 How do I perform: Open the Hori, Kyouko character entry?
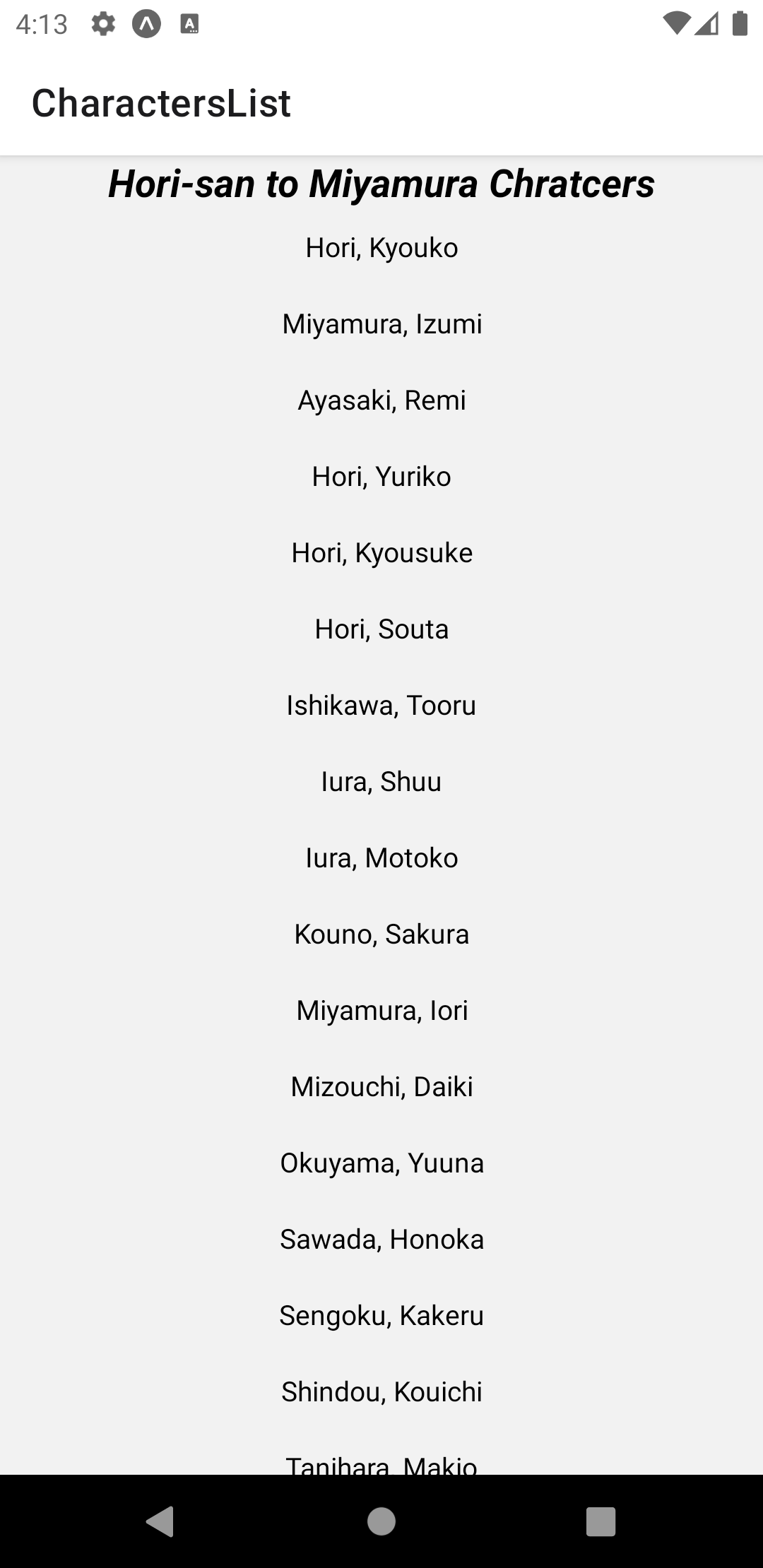coord(381,249)
